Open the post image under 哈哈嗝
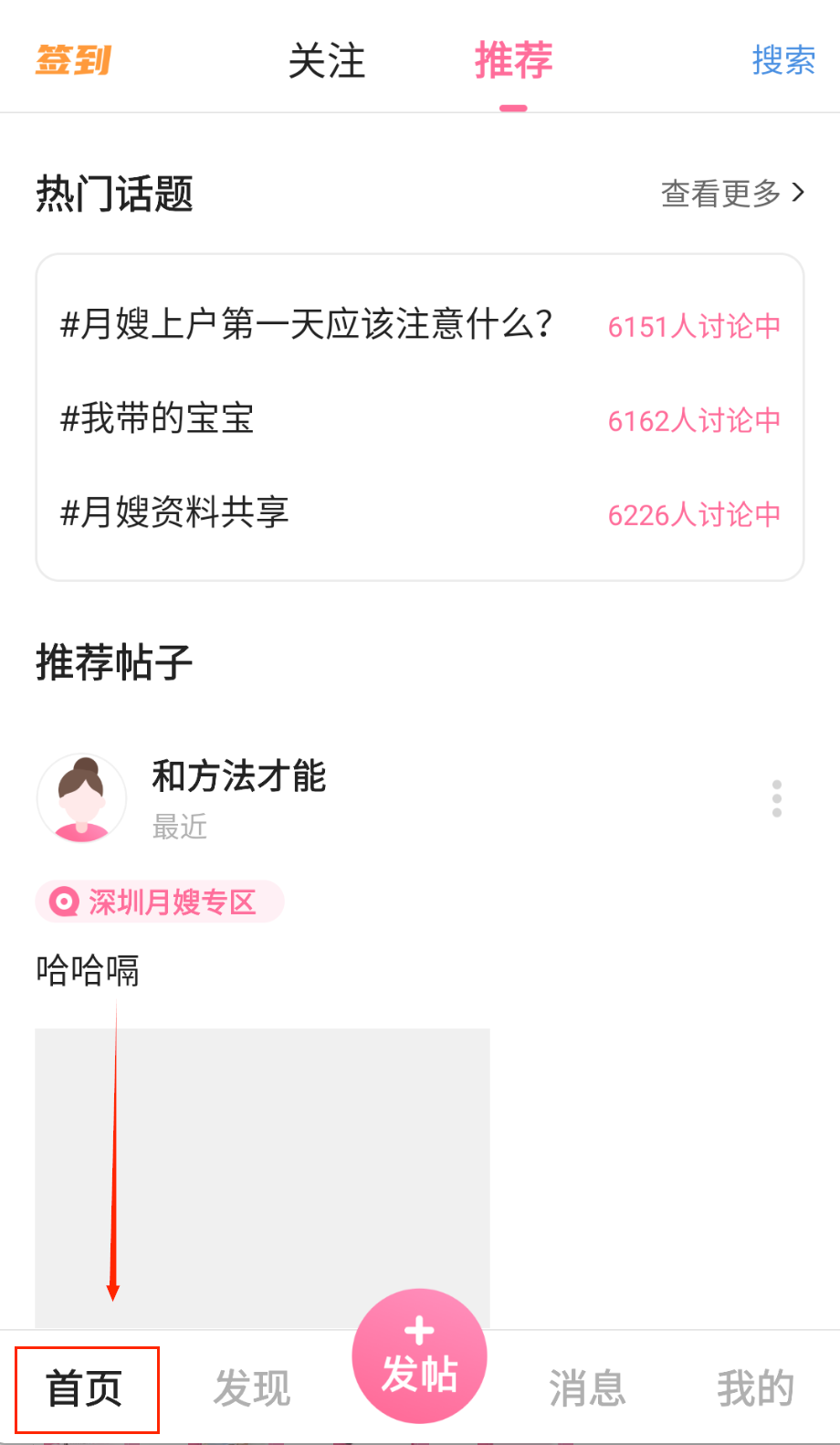 click(x=262, y=1176)
